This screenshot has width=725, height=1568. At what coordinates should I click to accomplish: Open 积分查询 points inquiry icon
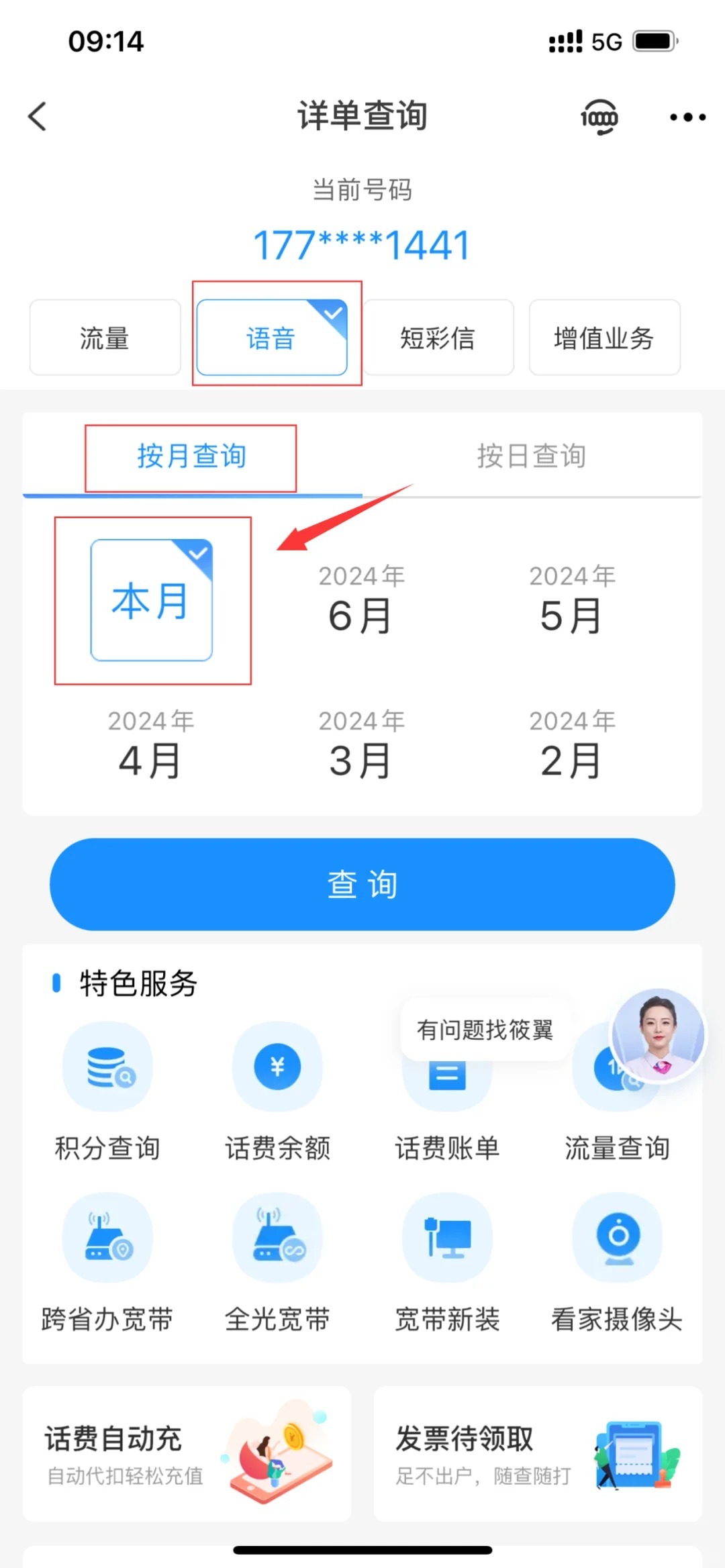(107, 1067)
